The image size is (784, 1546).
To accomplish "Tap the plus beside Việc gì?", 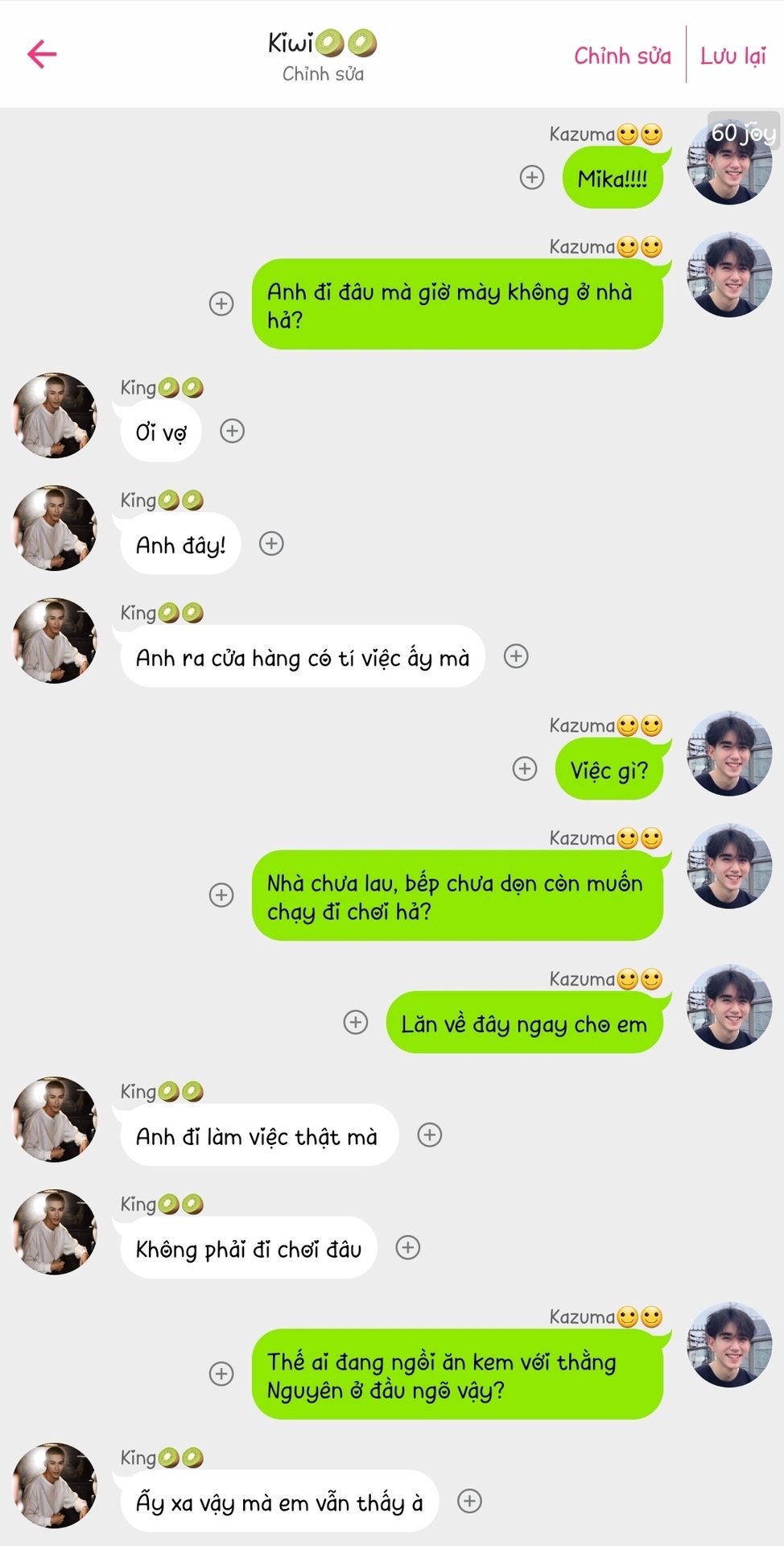I will (525, 769).
